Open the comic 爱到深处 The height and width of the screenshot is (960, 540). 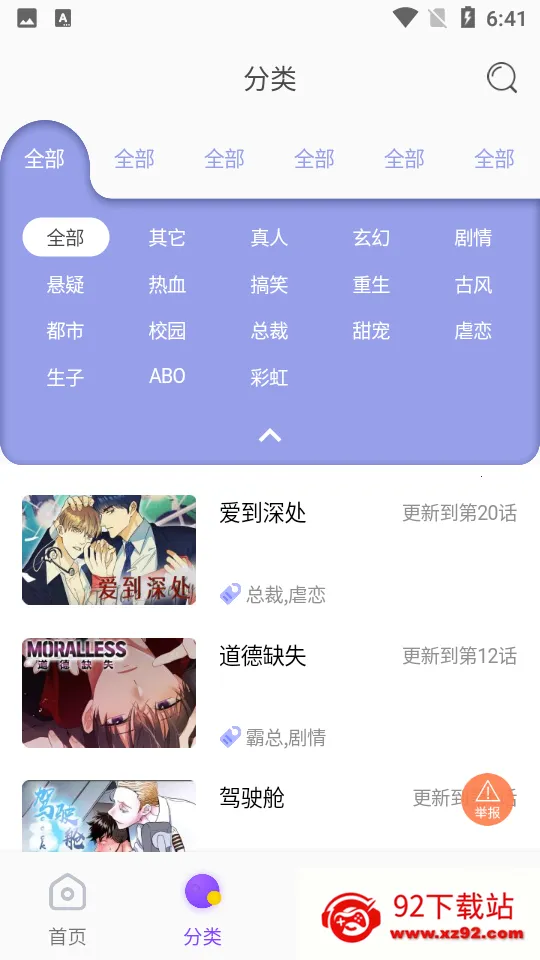(269, 550)
